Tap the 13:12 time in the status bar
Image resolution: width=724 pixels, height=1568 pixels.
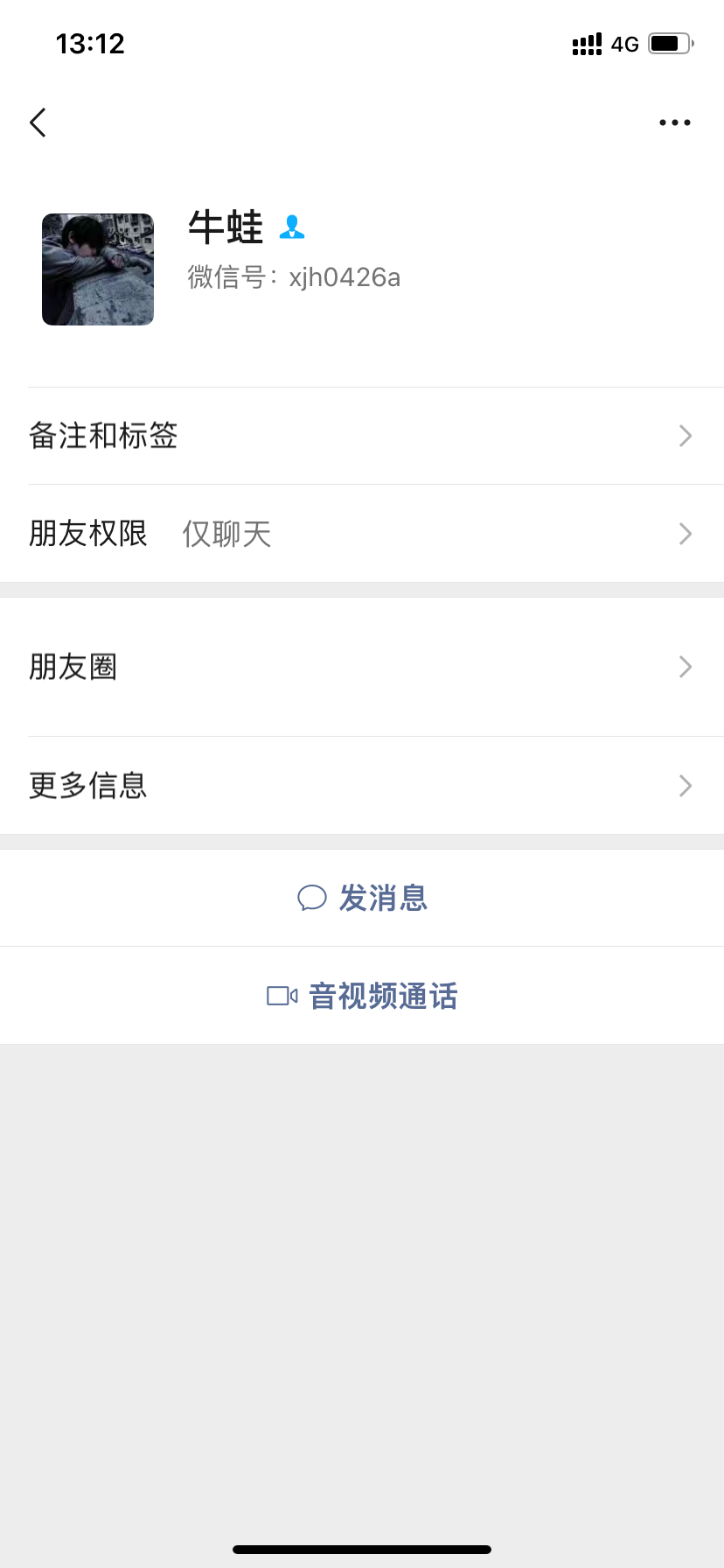click(x=90, y=44)
